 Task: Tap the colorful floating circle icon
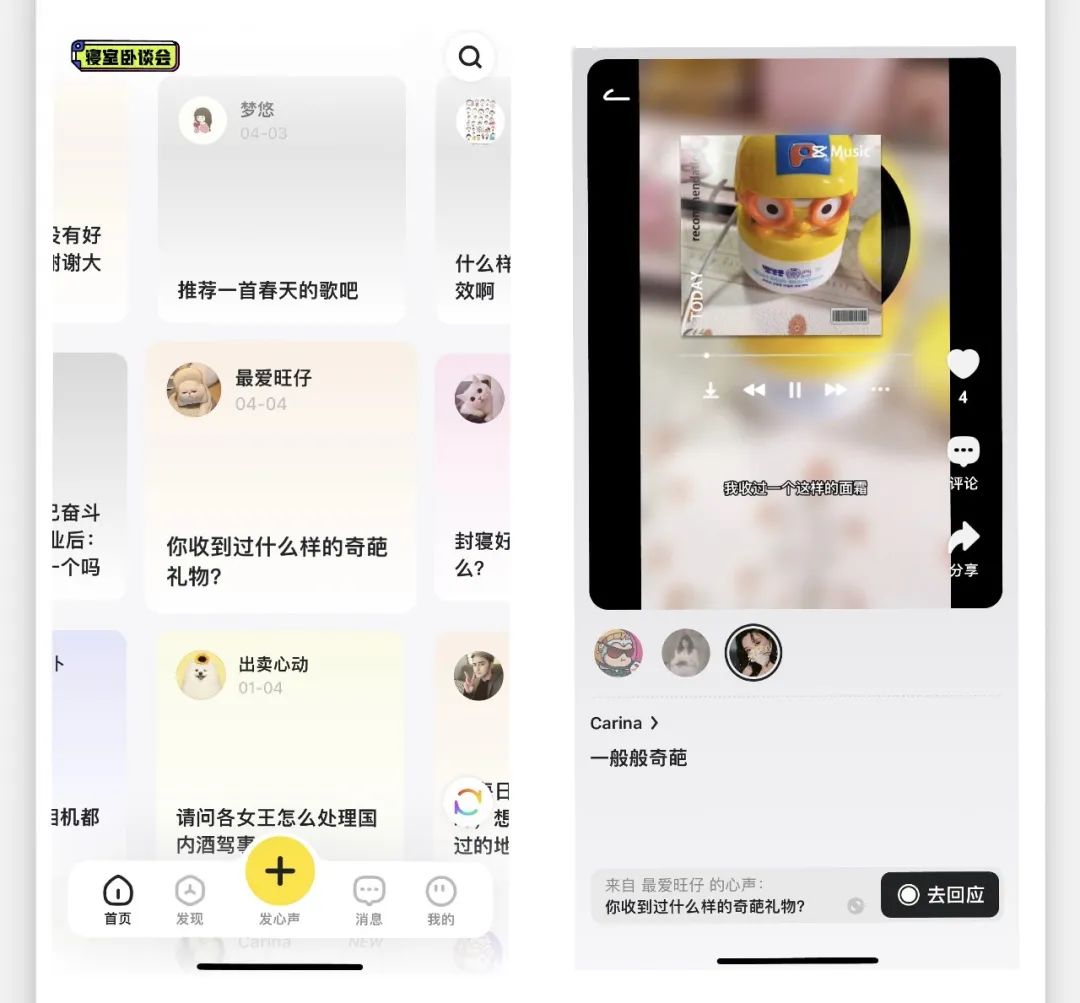click(468, 802)
